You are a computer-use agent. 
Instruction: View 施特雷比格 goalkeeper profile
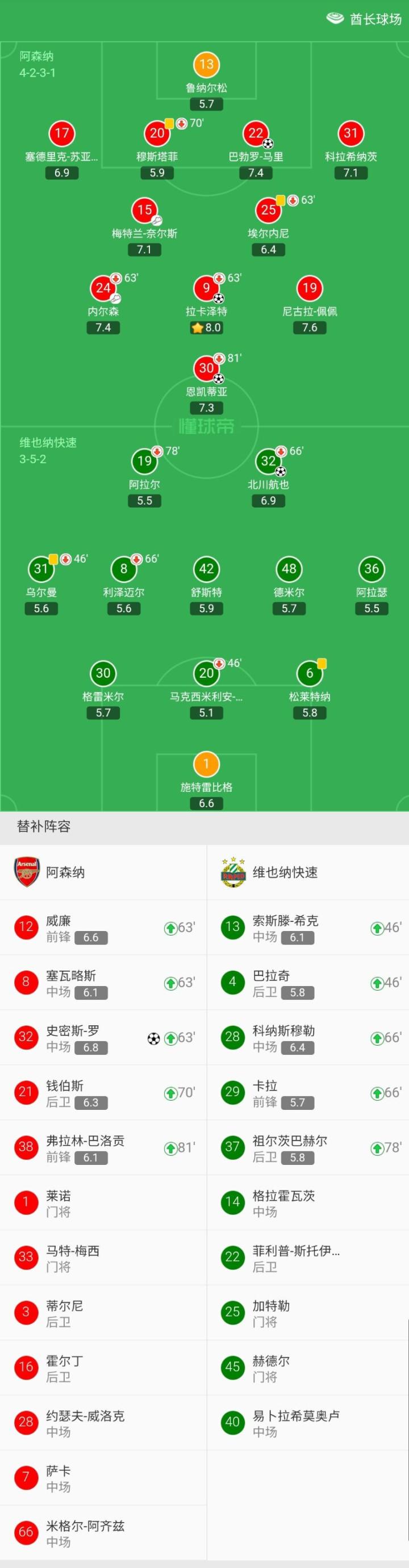(206, 765)
